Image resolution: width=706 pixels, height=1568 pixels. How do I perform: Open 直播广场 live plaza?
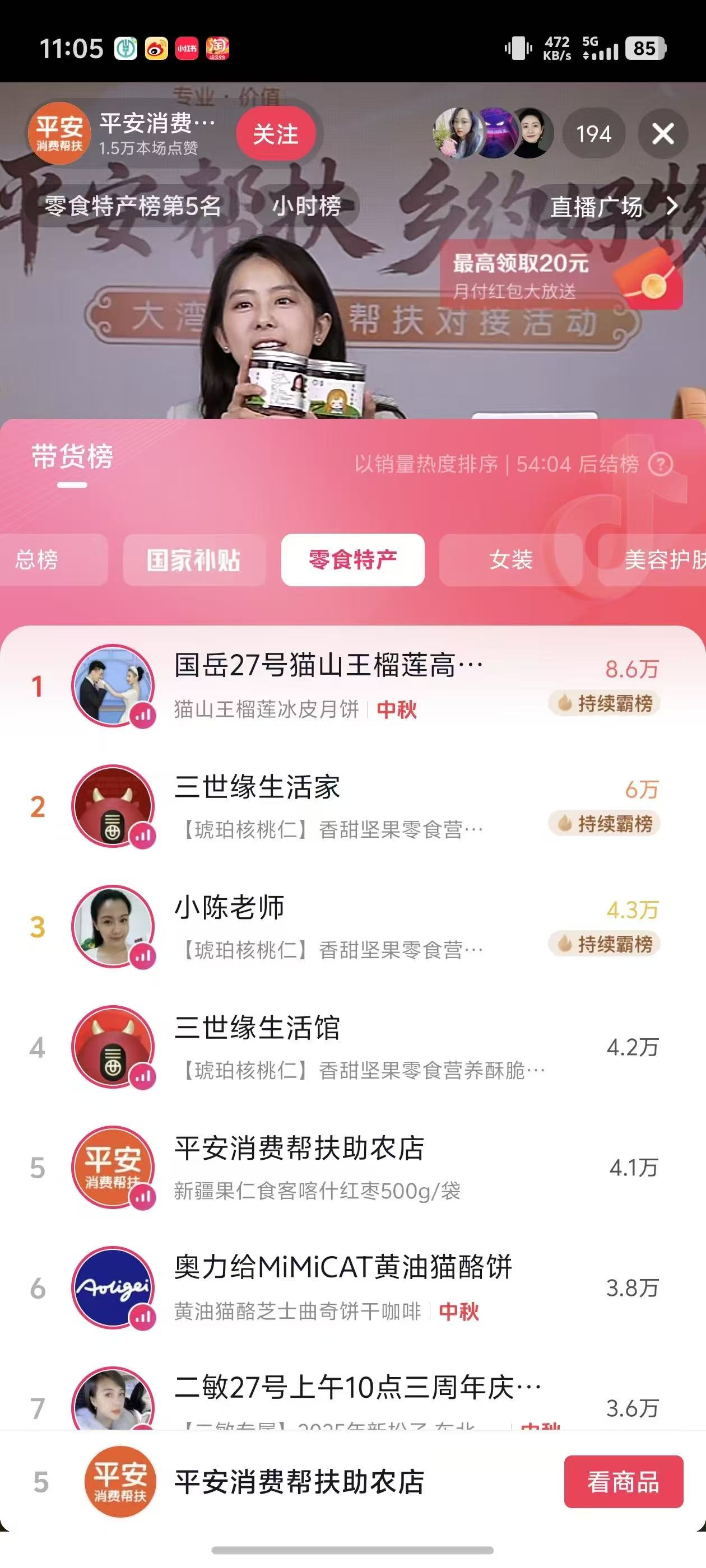pyautogui.click(x=612, y=207)
